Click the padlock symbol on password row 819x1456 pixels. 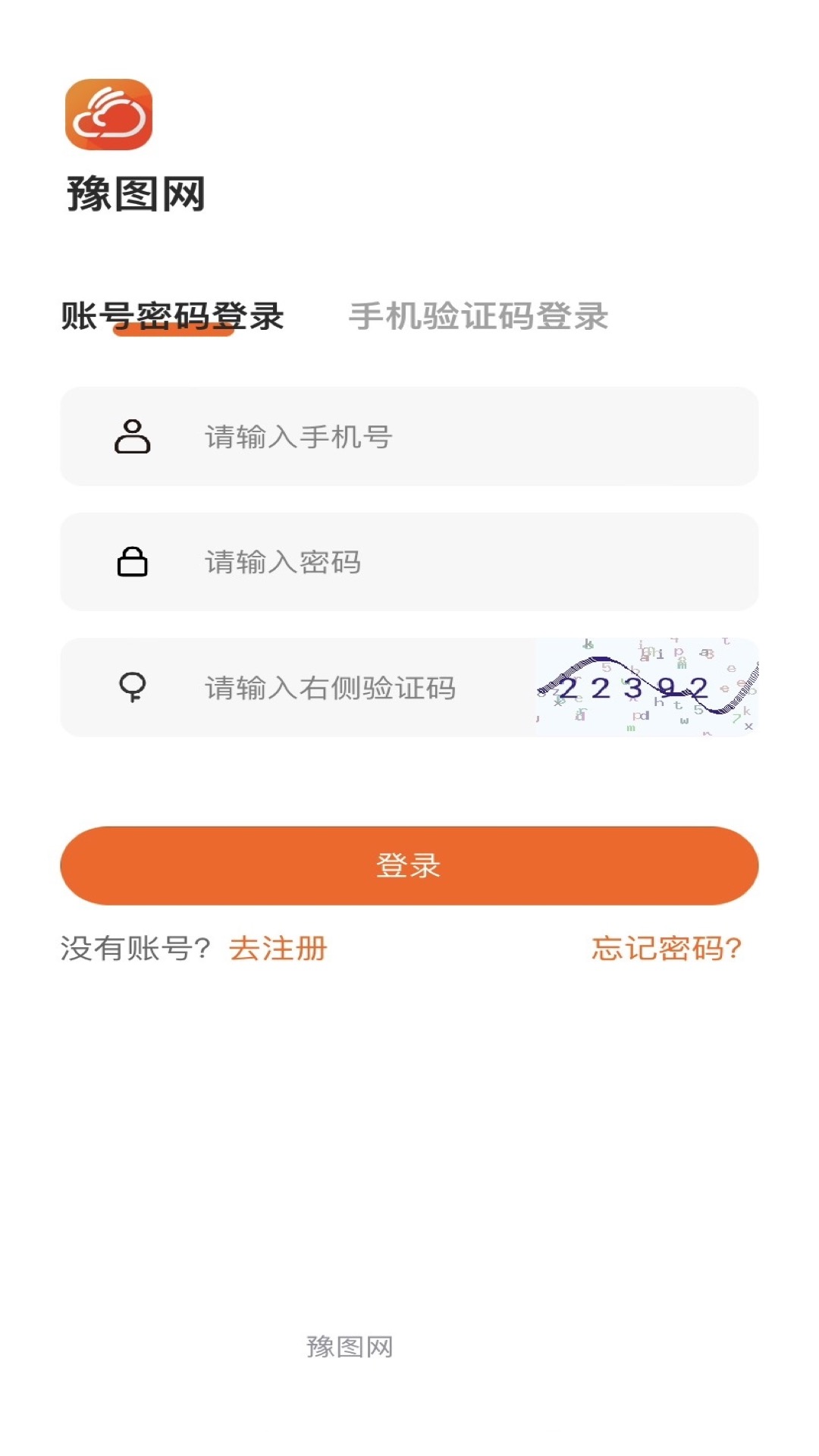click(x=132, y=563)
